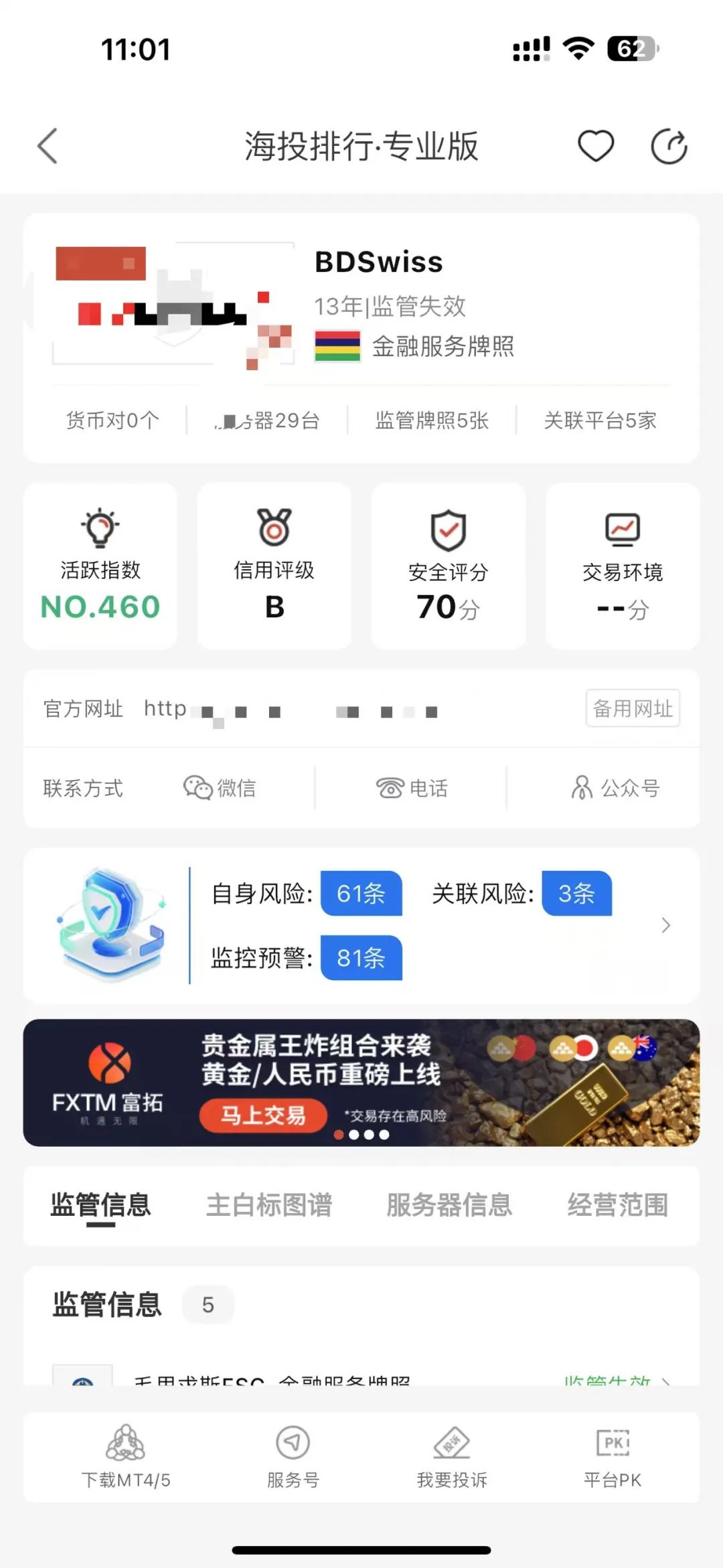Expand the Mauritius license entry chevron

[667, 1383]
